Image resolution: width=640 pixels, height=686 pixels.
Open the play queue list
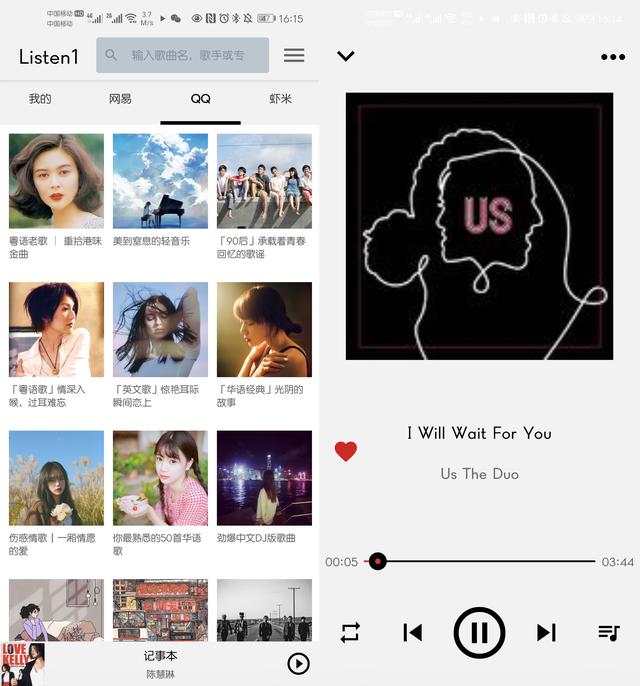[608, 632]
